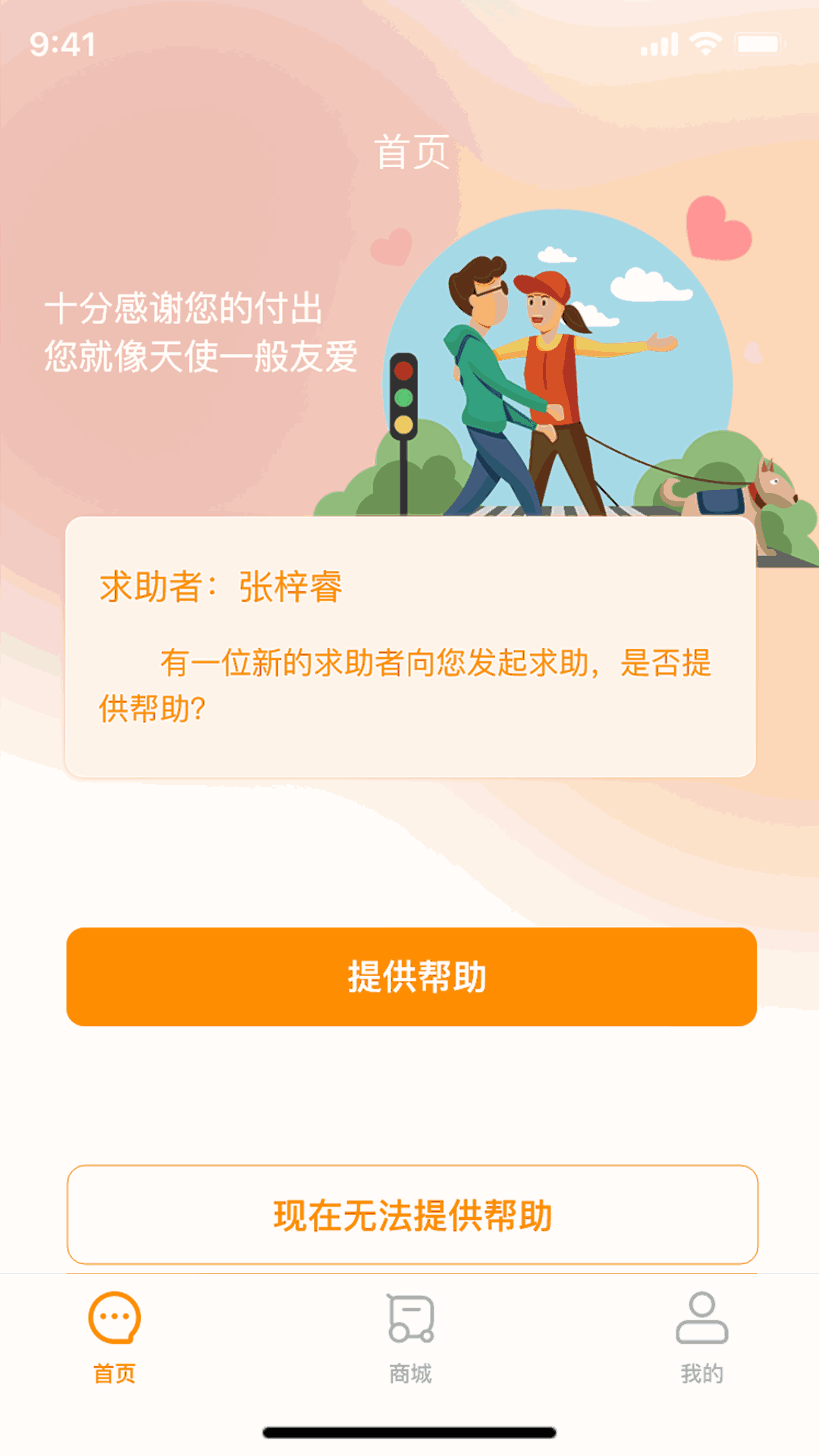Select 现在无法提供帮助 to decline
819x1456 pixels.
tap(412, 1215)
